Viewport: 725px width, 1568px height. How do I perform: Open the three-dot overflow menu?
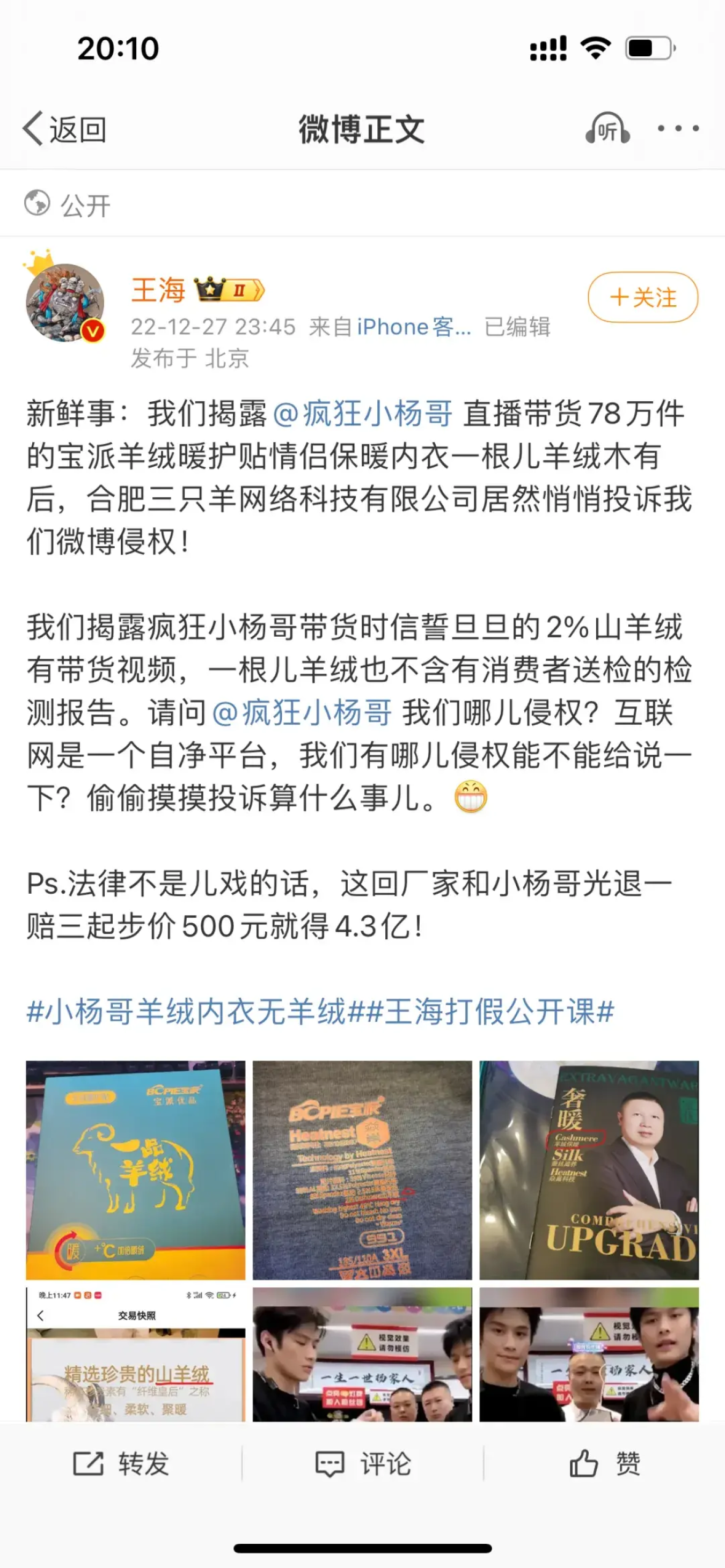[678, 129]
